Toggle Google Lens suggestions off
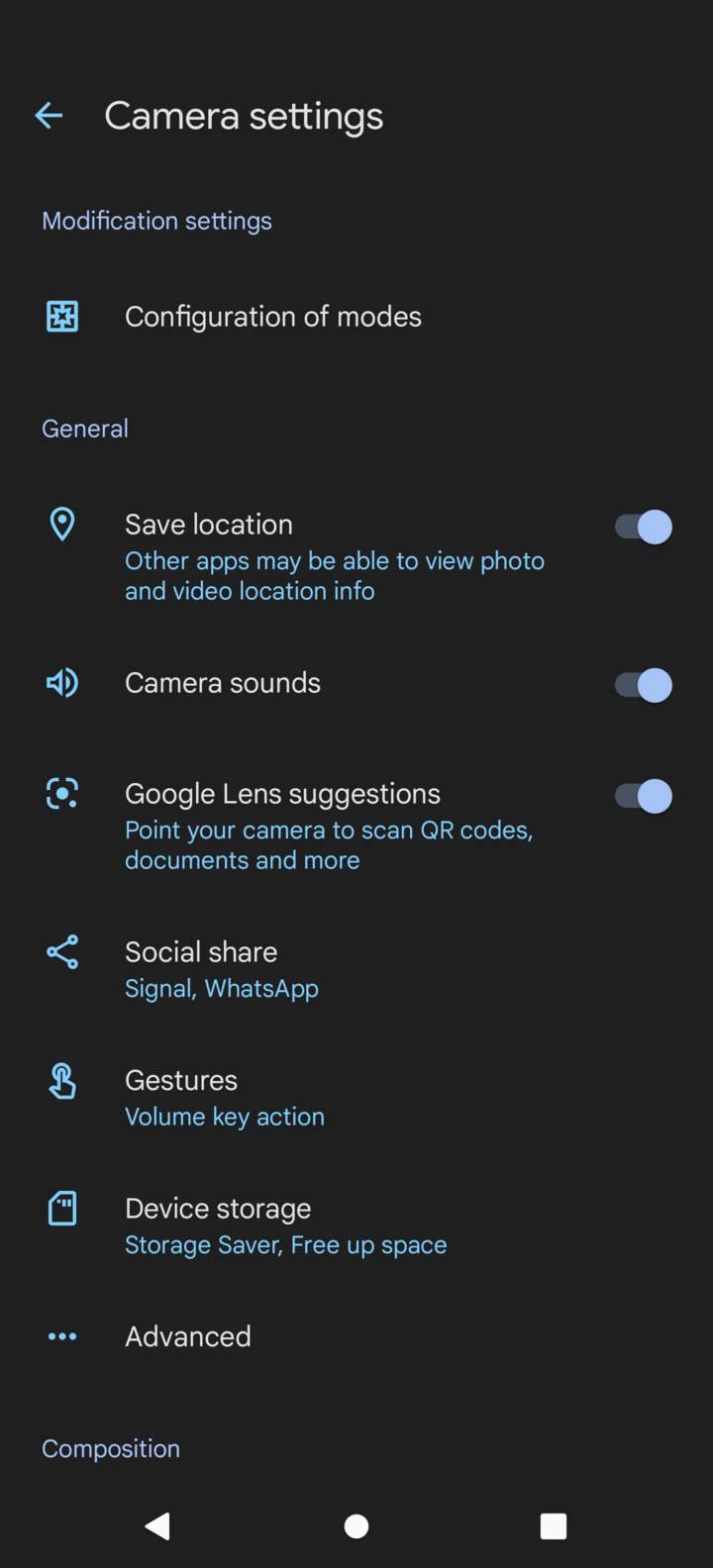 (x=643, y=796)
